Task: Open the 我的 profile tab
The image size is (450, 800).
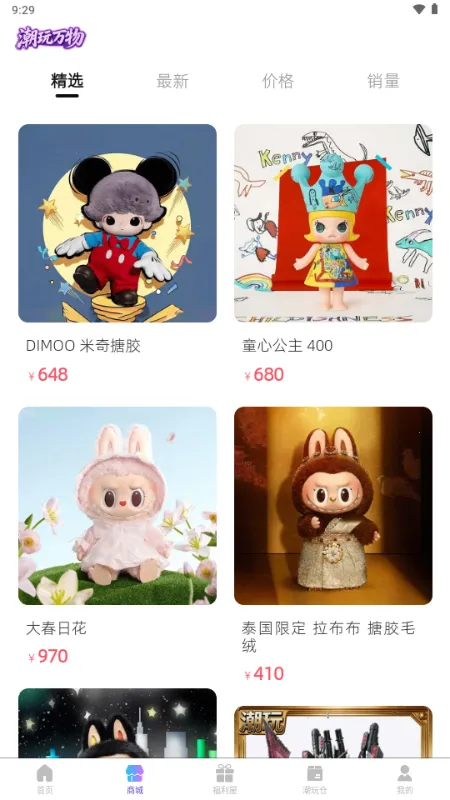Action: click(405, 779)
